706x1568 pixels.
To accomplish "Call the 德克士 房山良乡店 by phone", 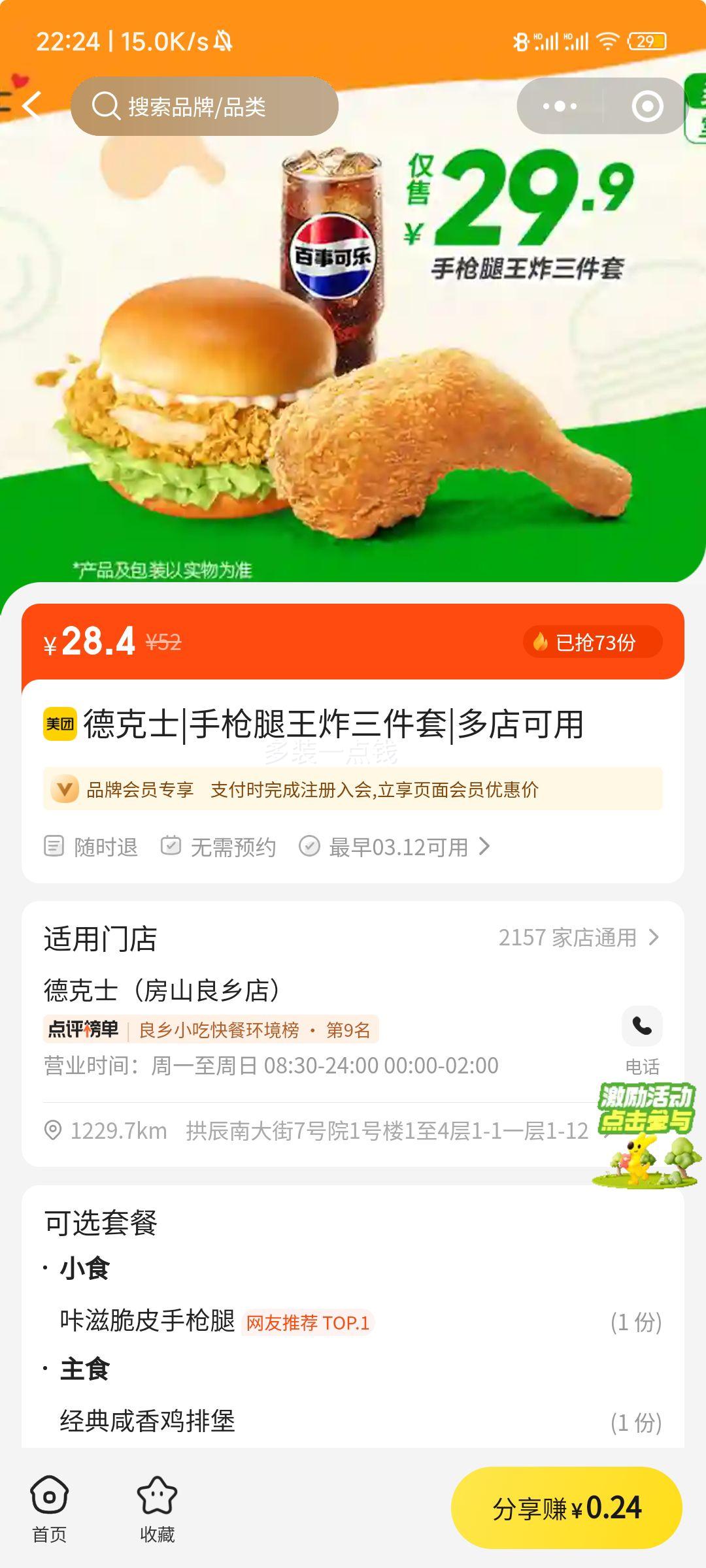I will [641, 1027].
